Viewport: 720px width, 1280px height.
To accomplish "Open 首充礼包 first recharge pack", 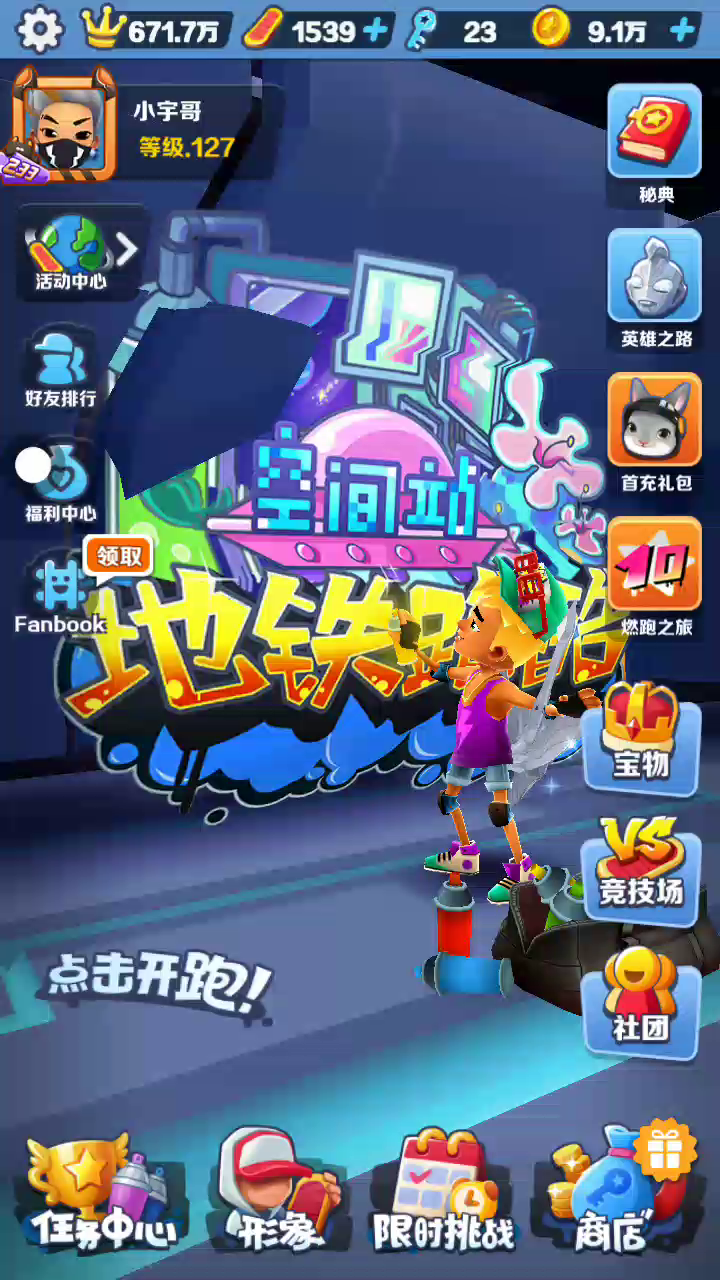I will click(x=655, y=432).
